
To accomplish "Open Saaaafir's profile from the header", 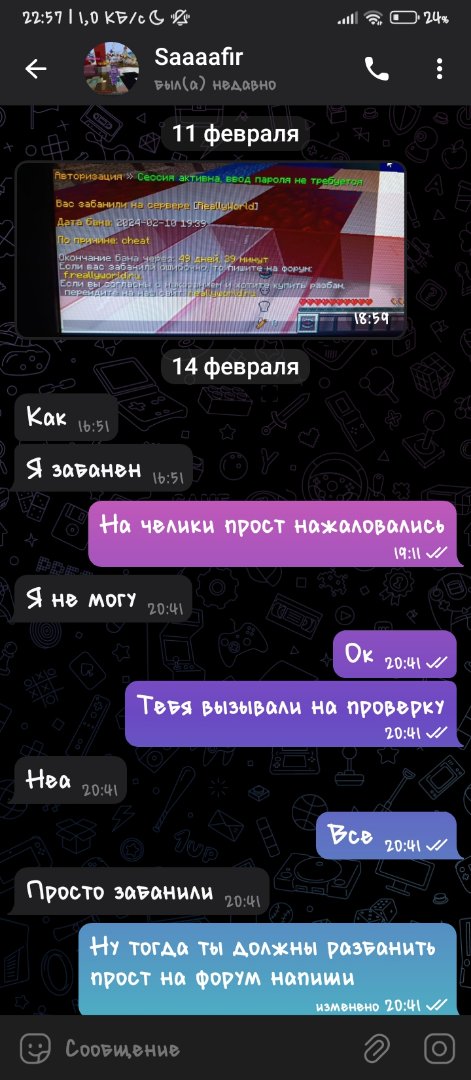I will click(x=180, y=68).
